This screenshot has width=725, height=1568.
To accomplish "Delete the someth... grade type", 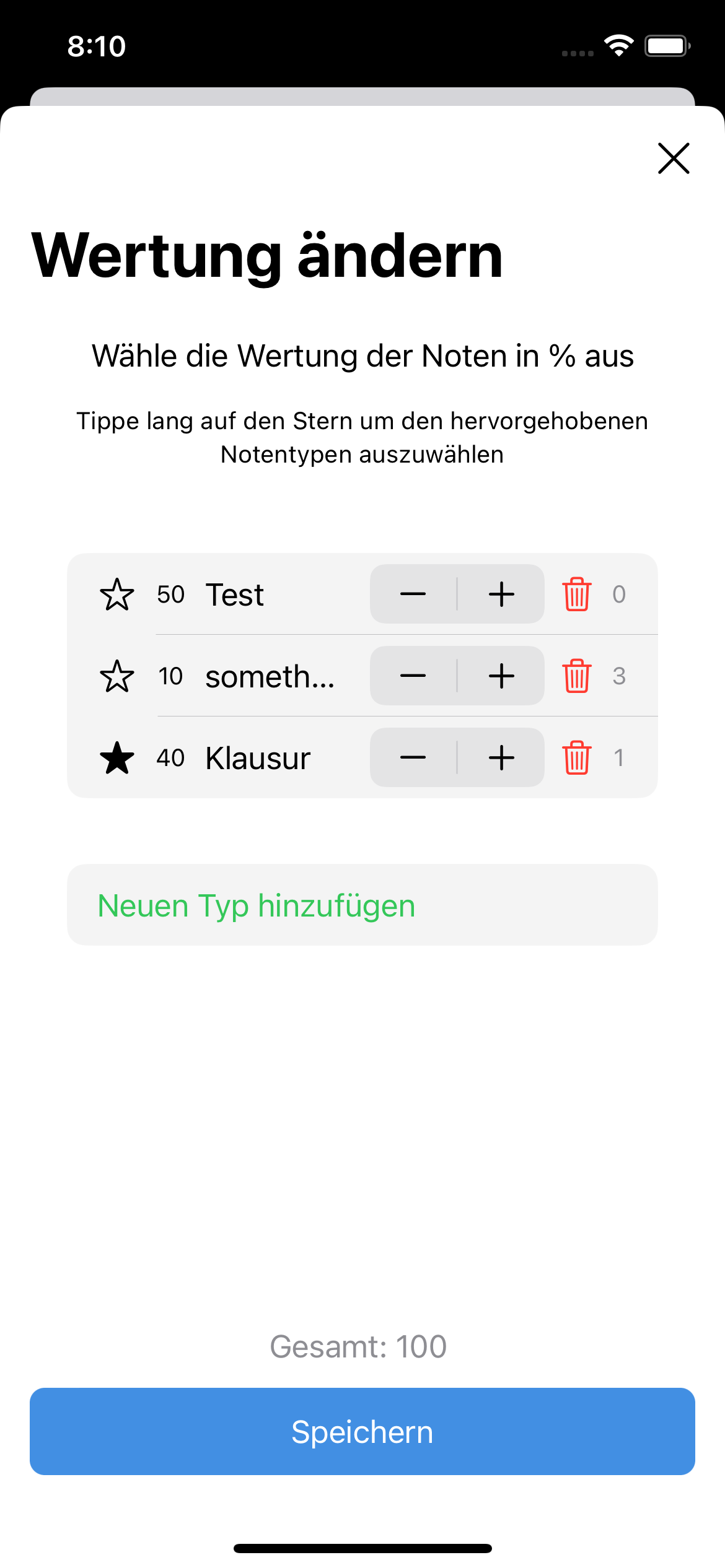I will 577,676.
